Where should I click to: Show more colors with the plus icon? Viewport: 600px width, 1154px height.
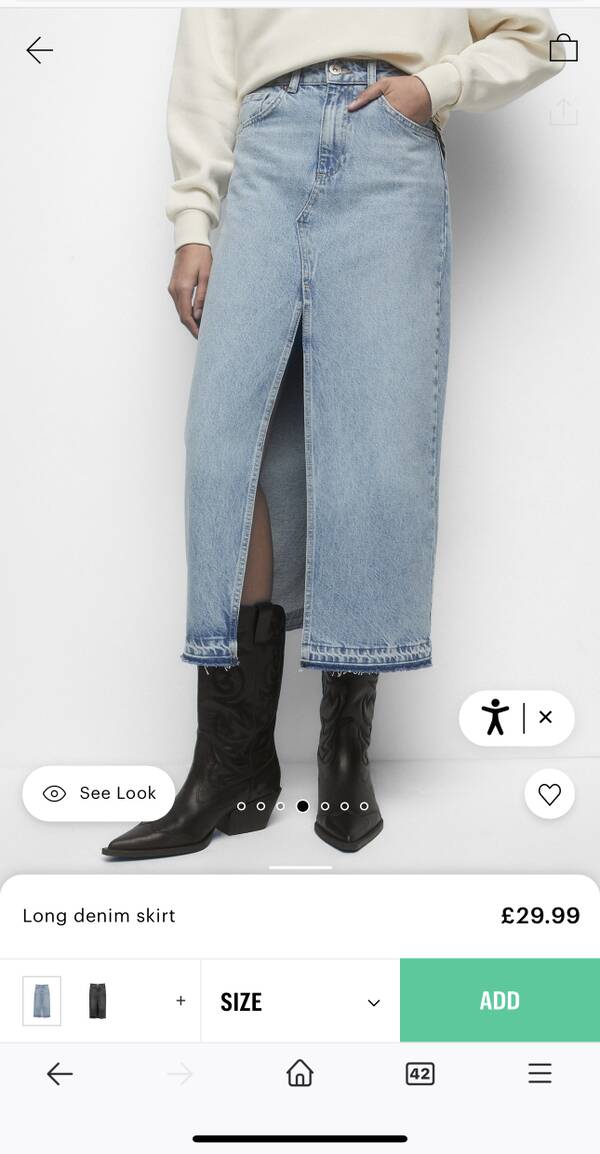(x=181, y=1001)
